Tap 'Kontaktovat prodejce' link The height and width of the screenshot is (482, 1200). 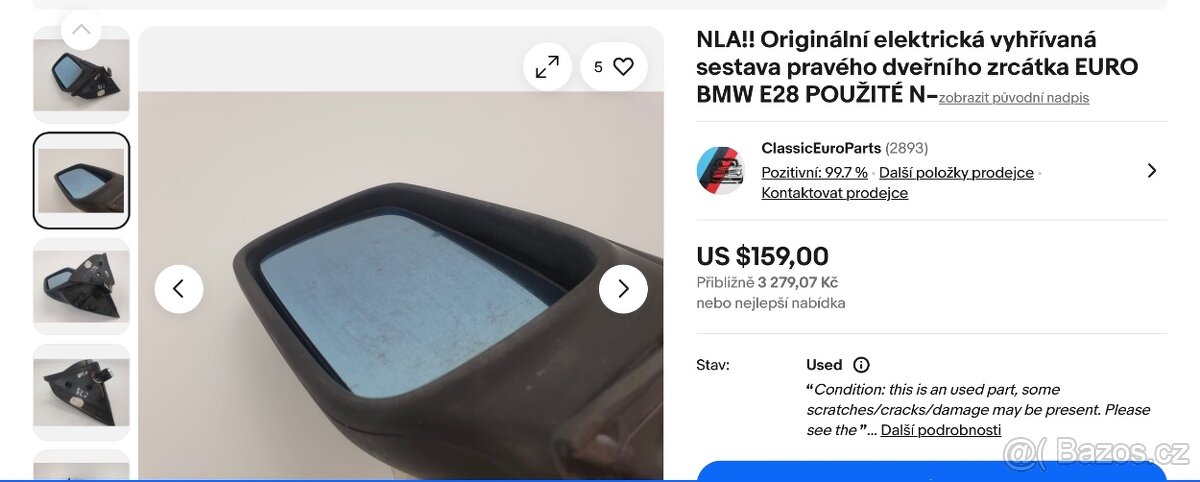tap(834, 193)
